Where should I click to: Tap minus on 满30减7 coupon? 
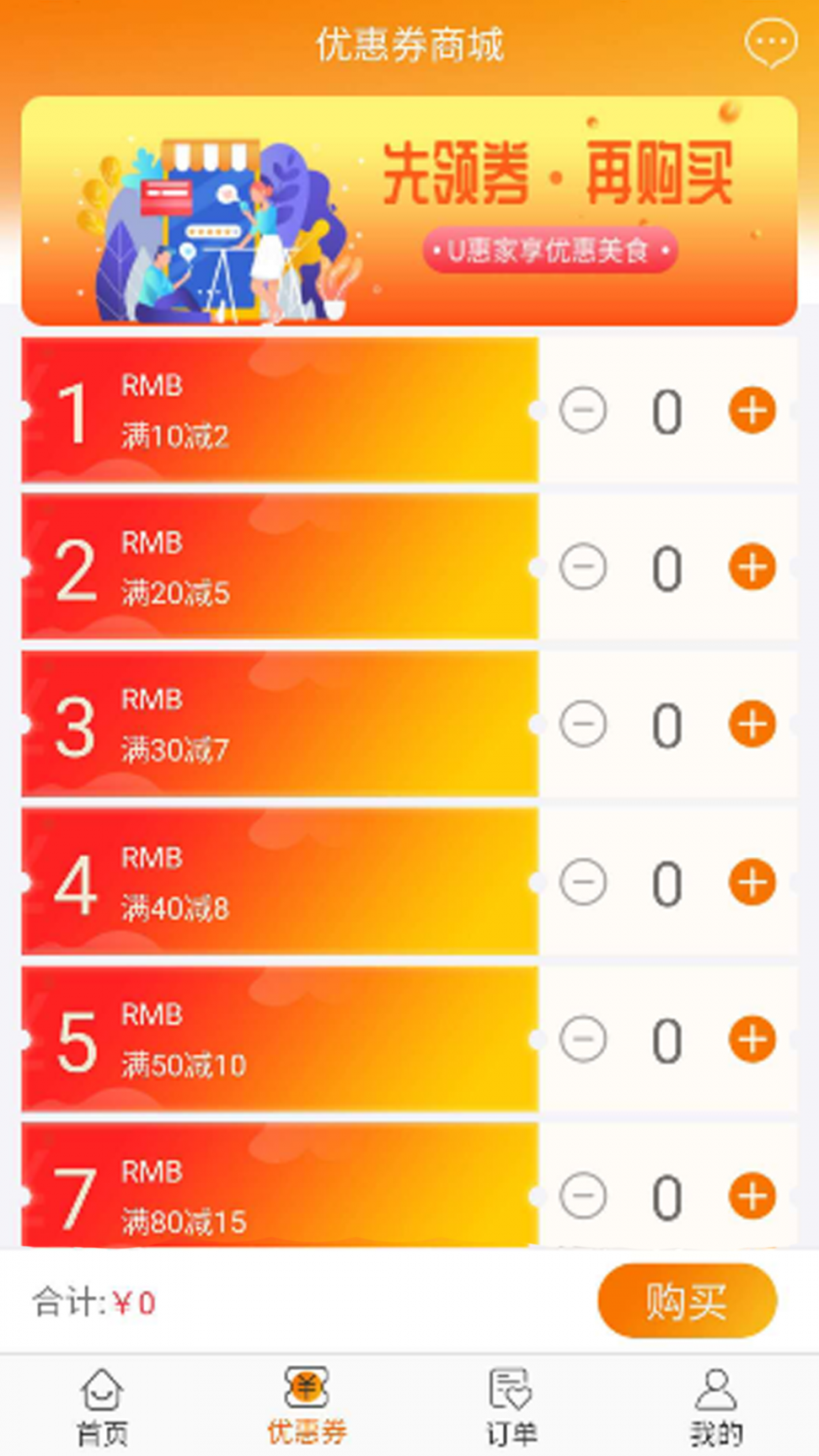pyautogui.click(x=583, y=724)
